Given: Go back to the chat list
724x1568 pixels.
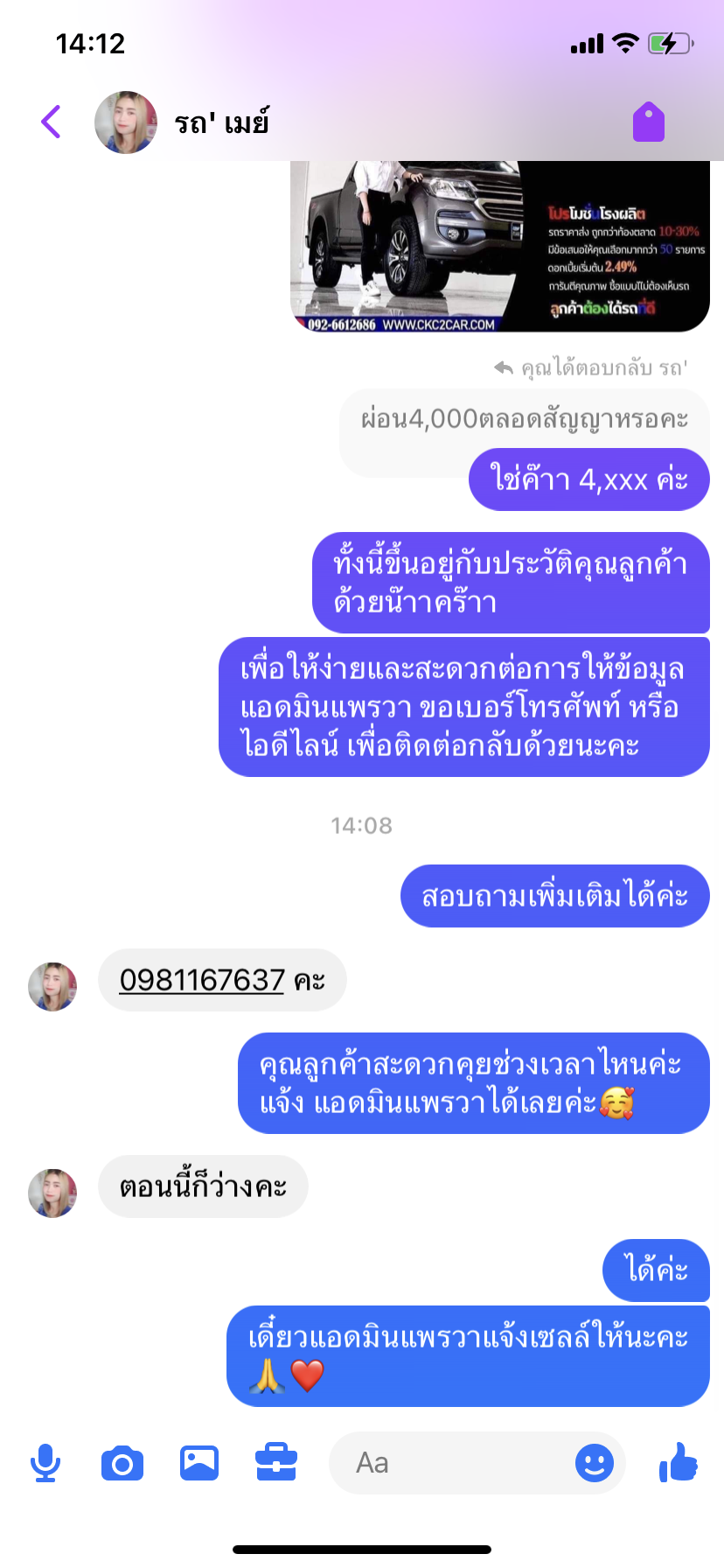Looking at the screenshot, I should [52, 122].
